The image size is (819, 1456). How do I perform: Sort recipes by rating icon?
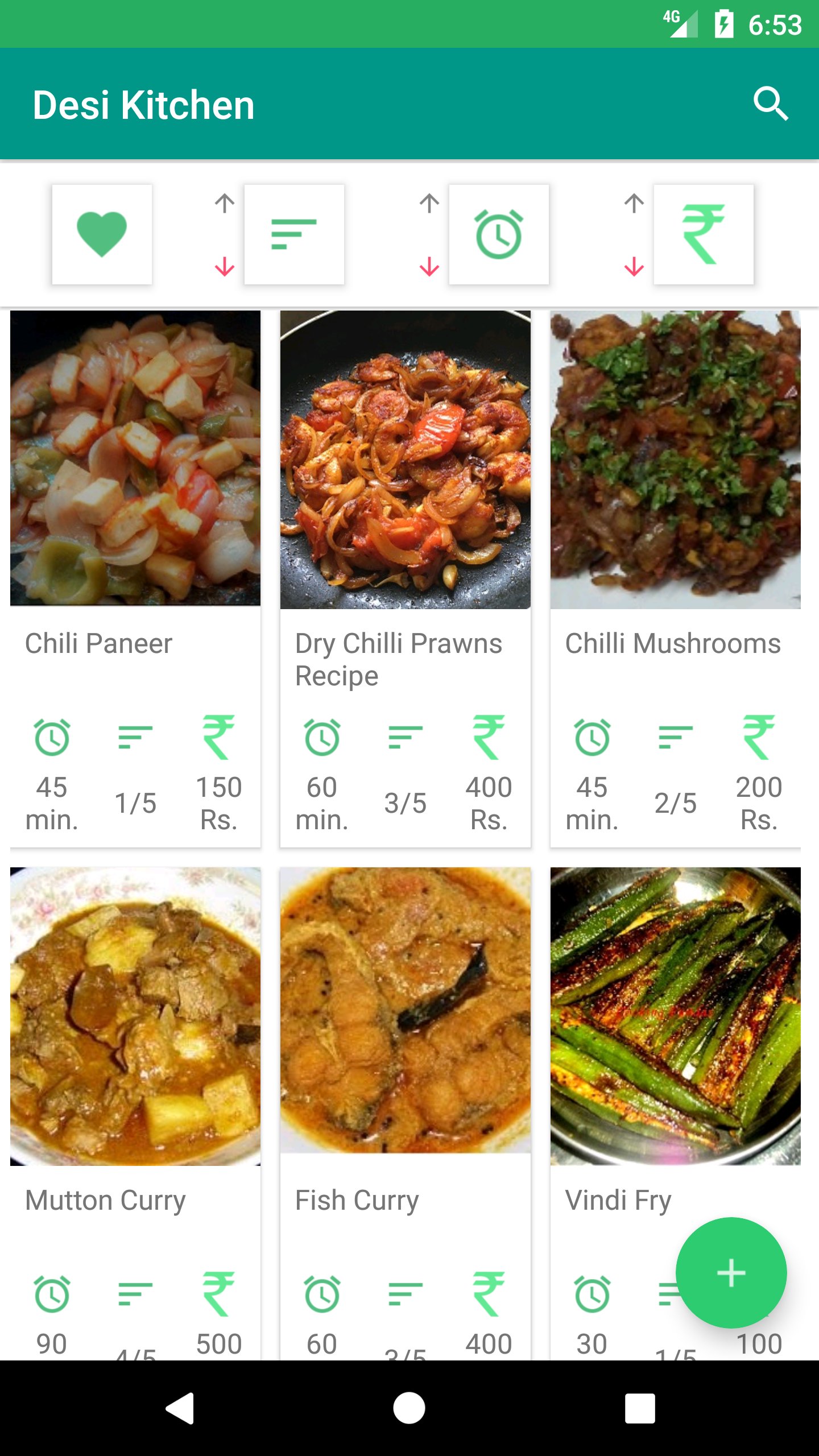click(294, 233)
